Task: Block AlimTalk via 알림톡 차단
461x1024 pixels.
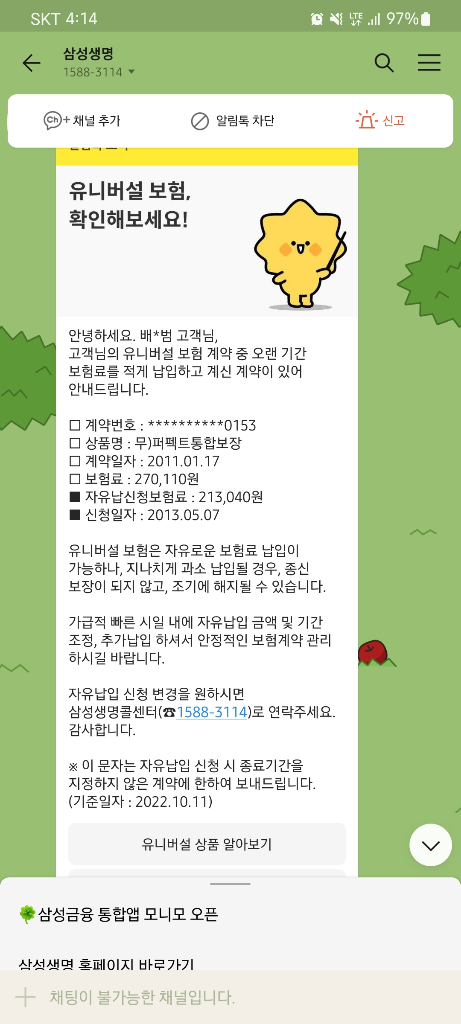Action: click(x=232, y=121)
